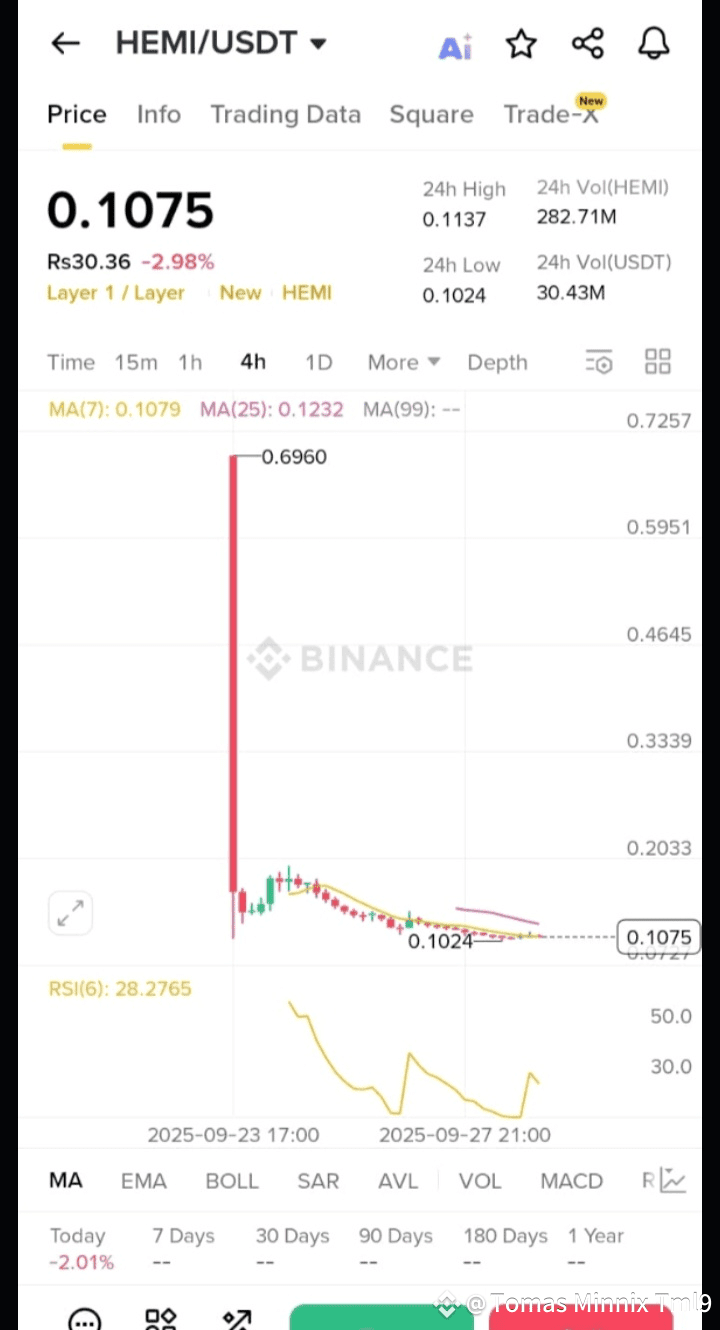Switch to the Info tab
This screenshot has width=720, height=1330.
pos(158,115)
